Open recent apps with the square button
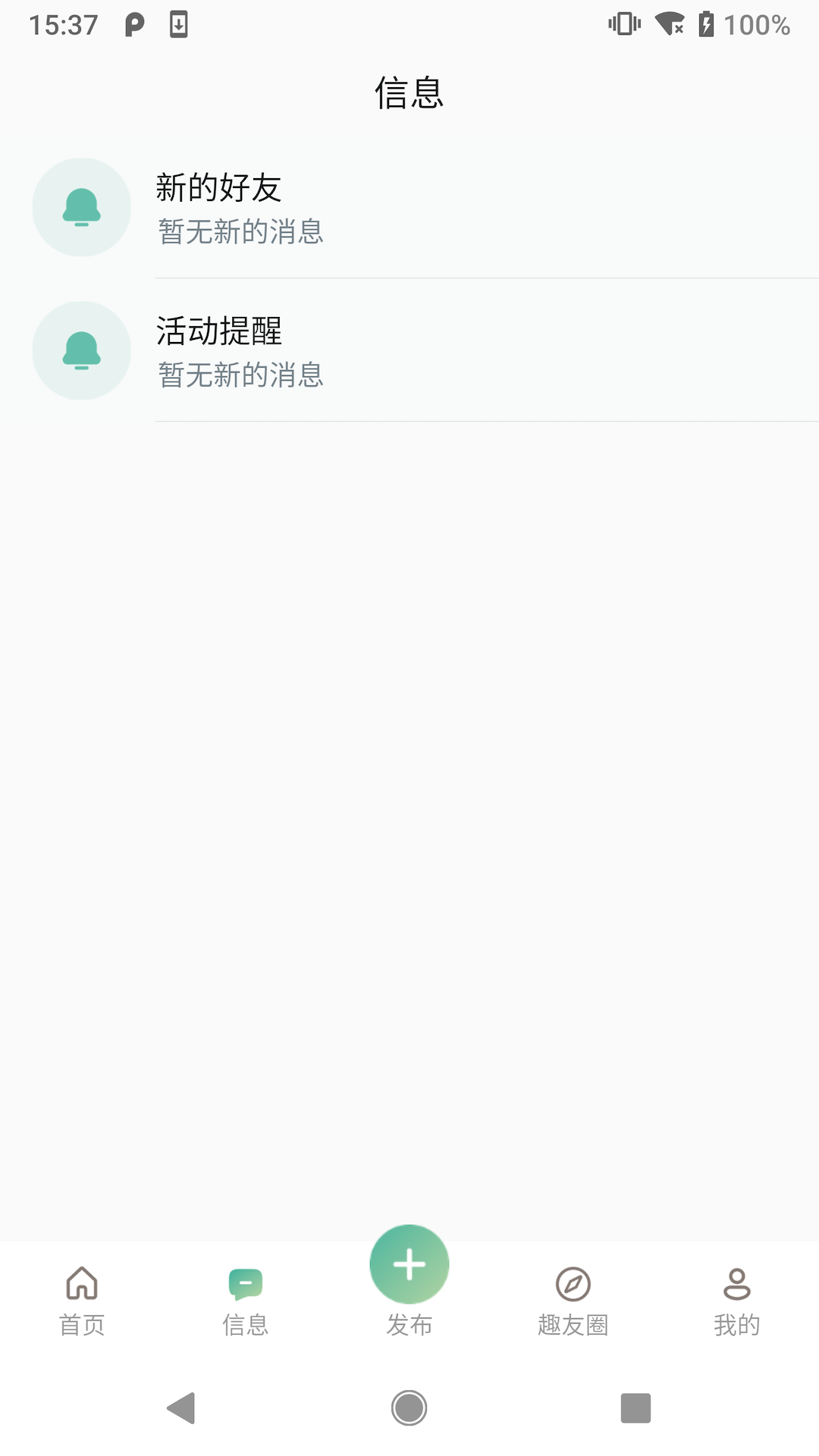This screenshot has width=819, height=1456. coord(635,1407)
